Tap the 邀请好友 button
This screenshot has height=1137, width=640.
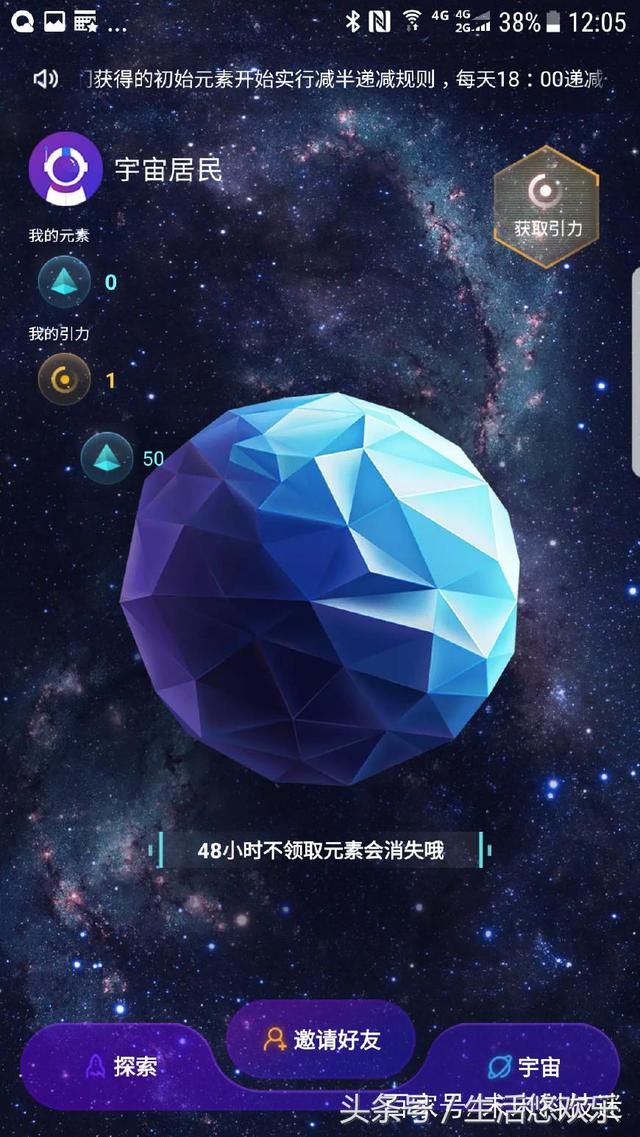click(x=321, y=1039)
